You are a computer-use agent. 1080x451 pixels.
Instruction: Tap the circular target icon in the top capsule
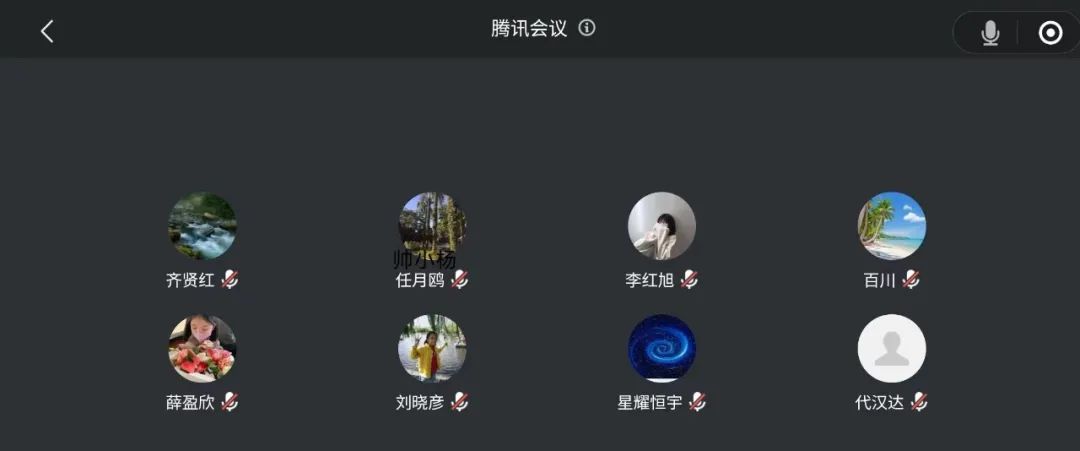pyautogui.click(x=1050, y=33)
